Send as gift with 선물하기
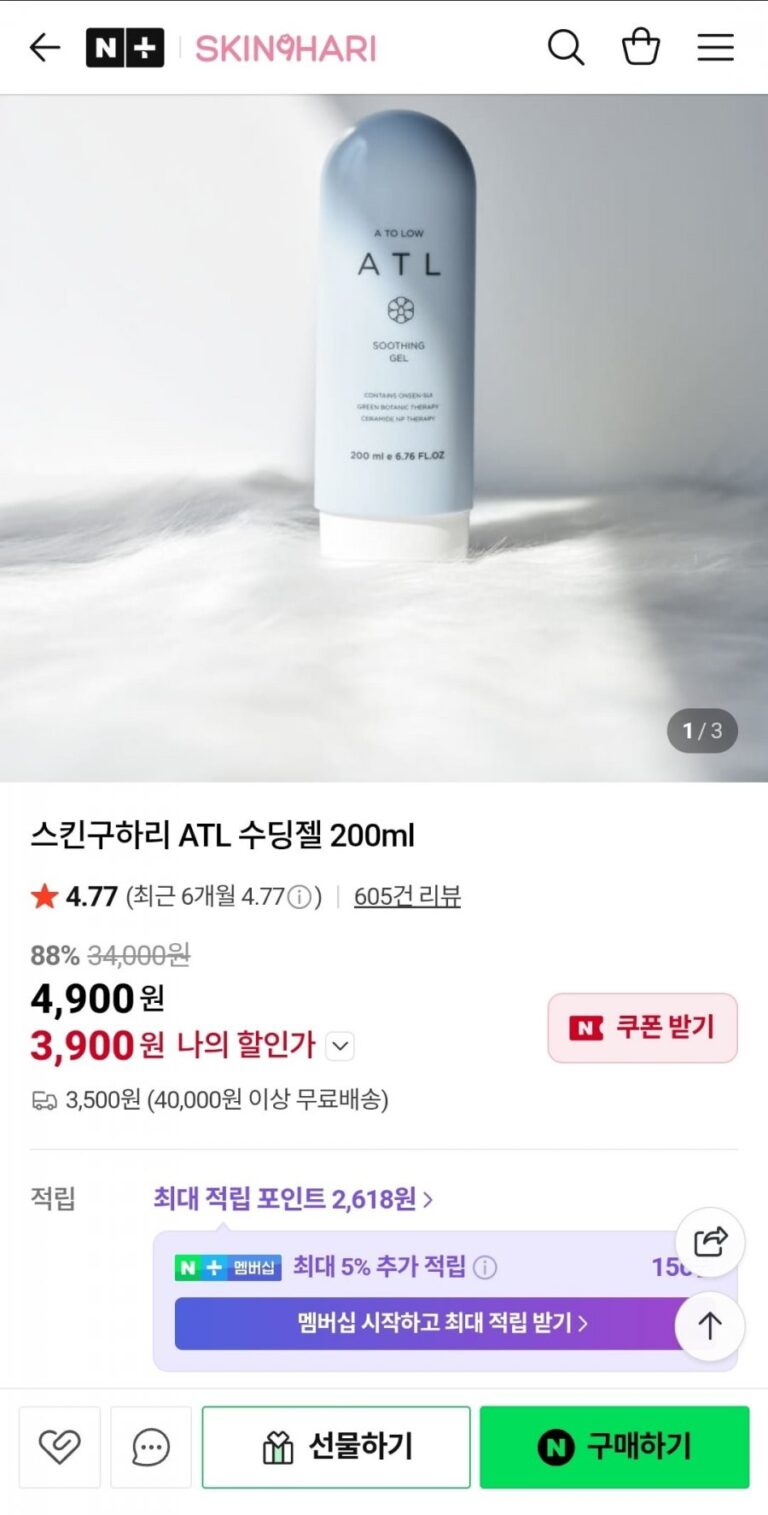Viewport: 768px width, 1515px height. coord(336,1446)
